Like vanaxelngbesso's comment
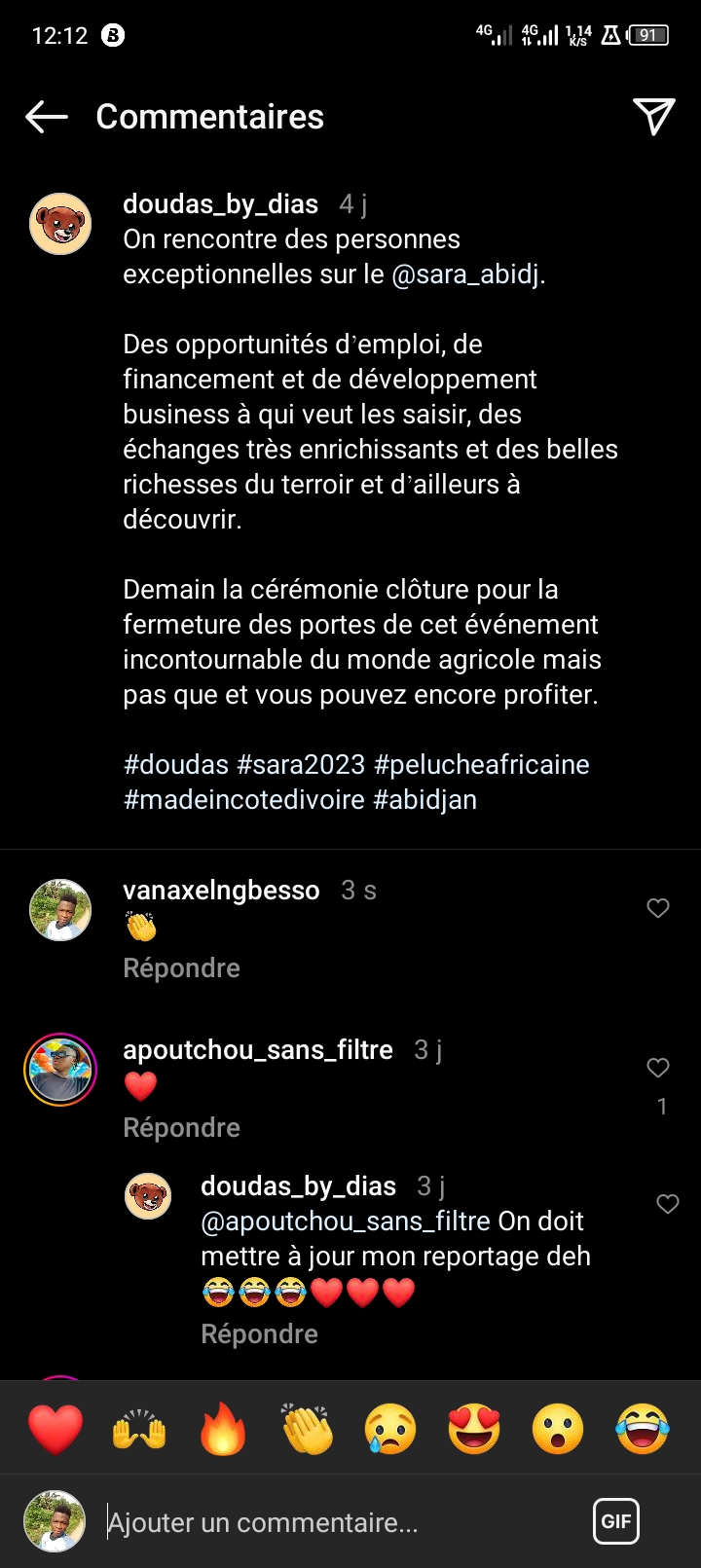701x1568 pixels. coord(658,908)
